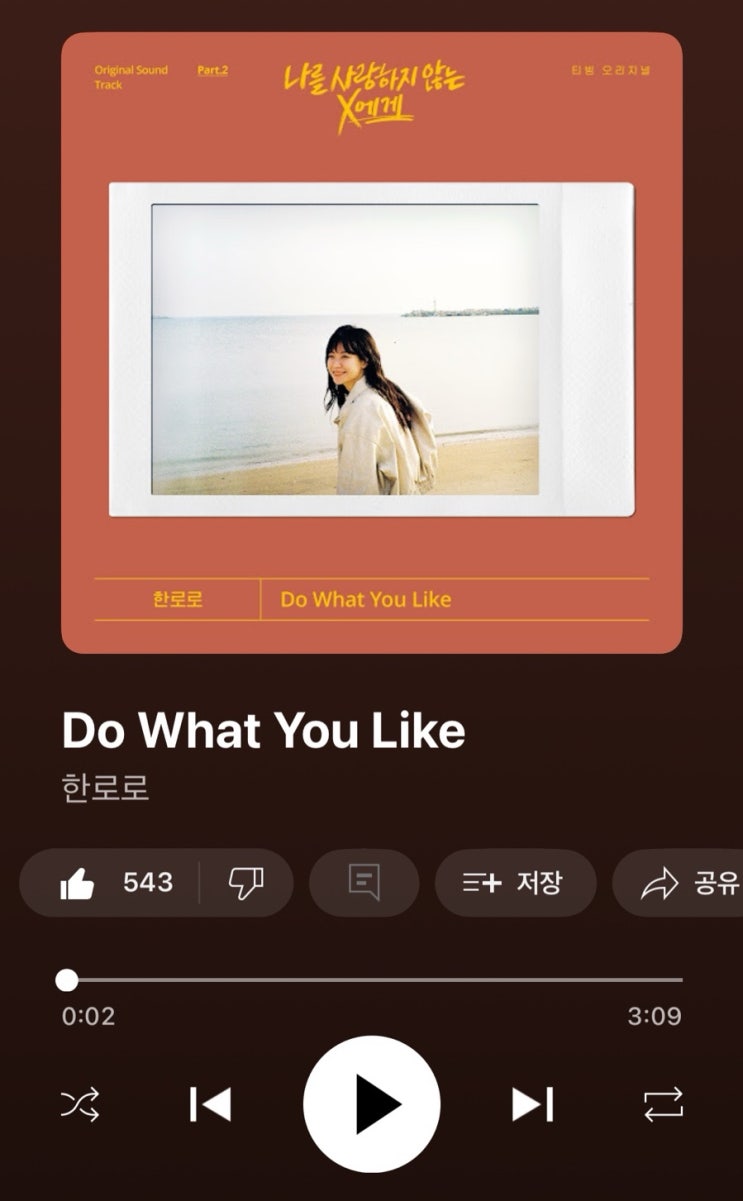Dislike this track with thumbs down
The width and height of the screenshot is (743, 1201).
click(x=246, y=883)
